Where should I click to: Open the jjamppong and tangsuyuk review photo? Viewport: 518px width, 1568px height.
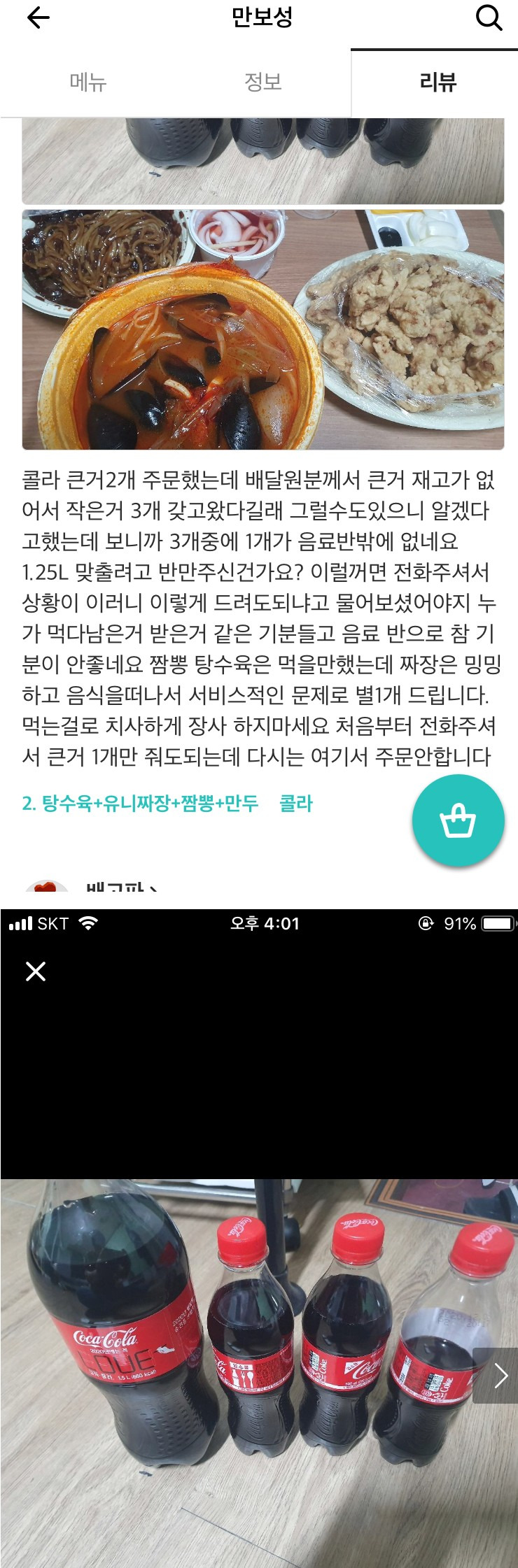click(263, 329)
